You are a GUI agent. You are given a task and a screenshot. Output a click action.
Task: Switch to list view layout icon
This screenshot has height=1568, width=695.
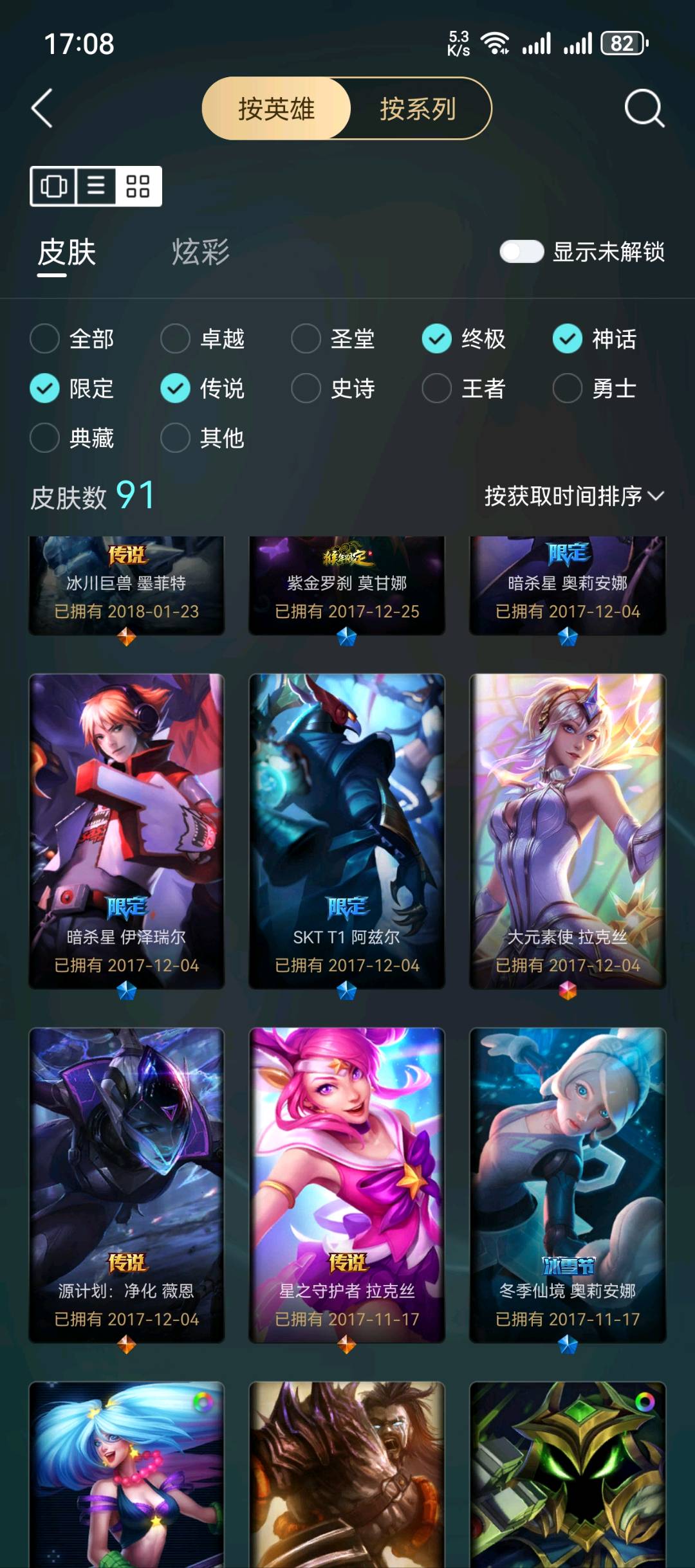(x=97, y=187)
